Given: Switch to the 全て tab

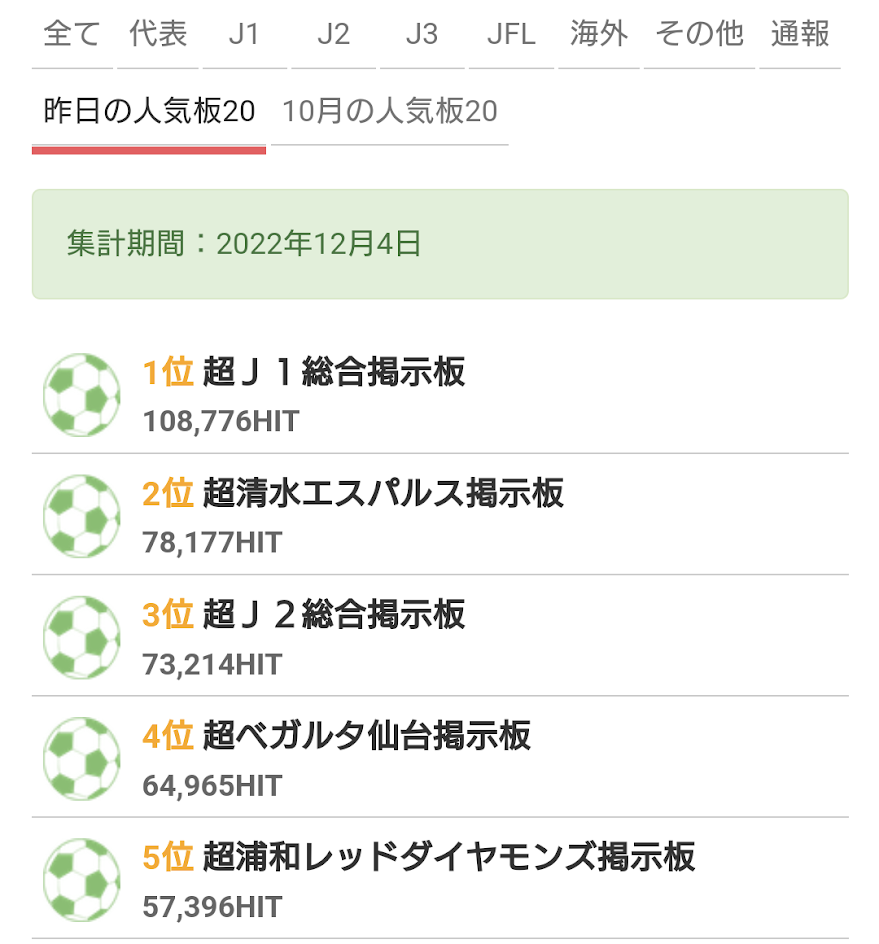Looking at the screenshot, I should (x=72, y=35).
